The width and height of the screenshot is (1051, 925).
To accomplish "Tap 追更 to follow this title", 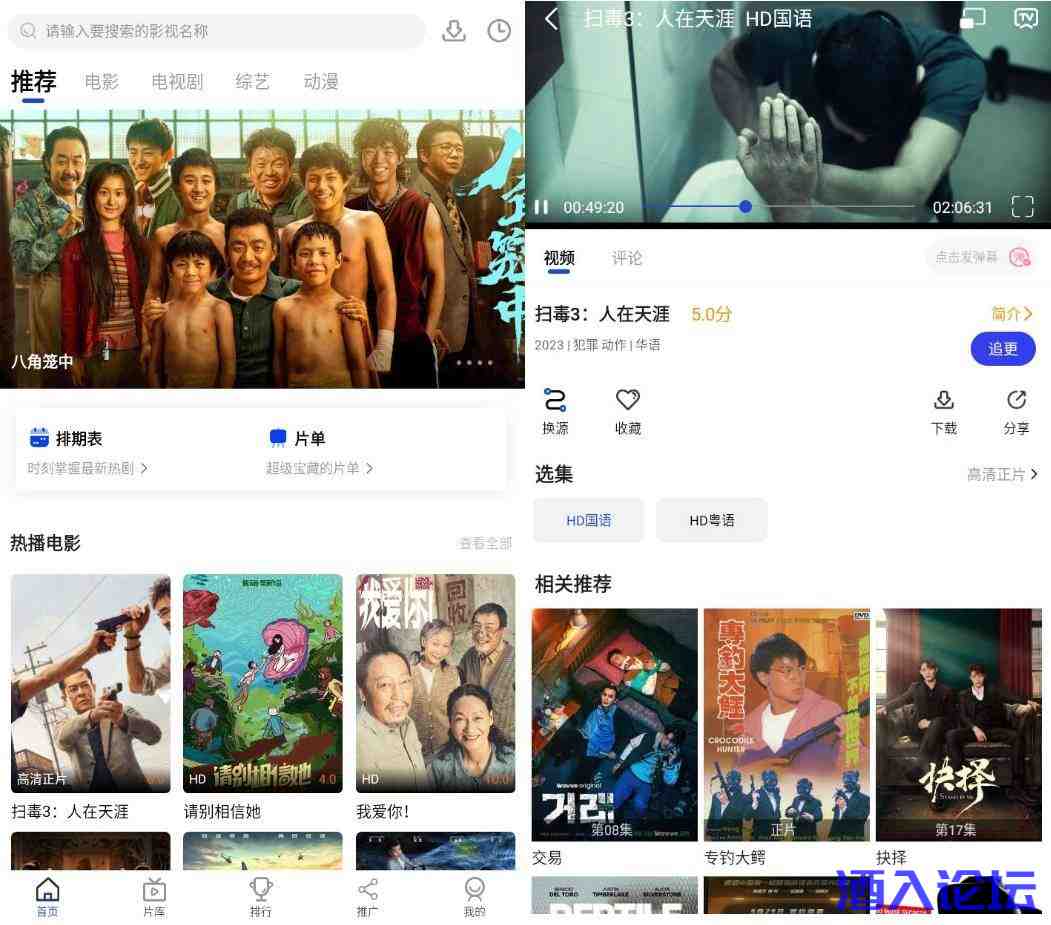I will coord(1003,349).
